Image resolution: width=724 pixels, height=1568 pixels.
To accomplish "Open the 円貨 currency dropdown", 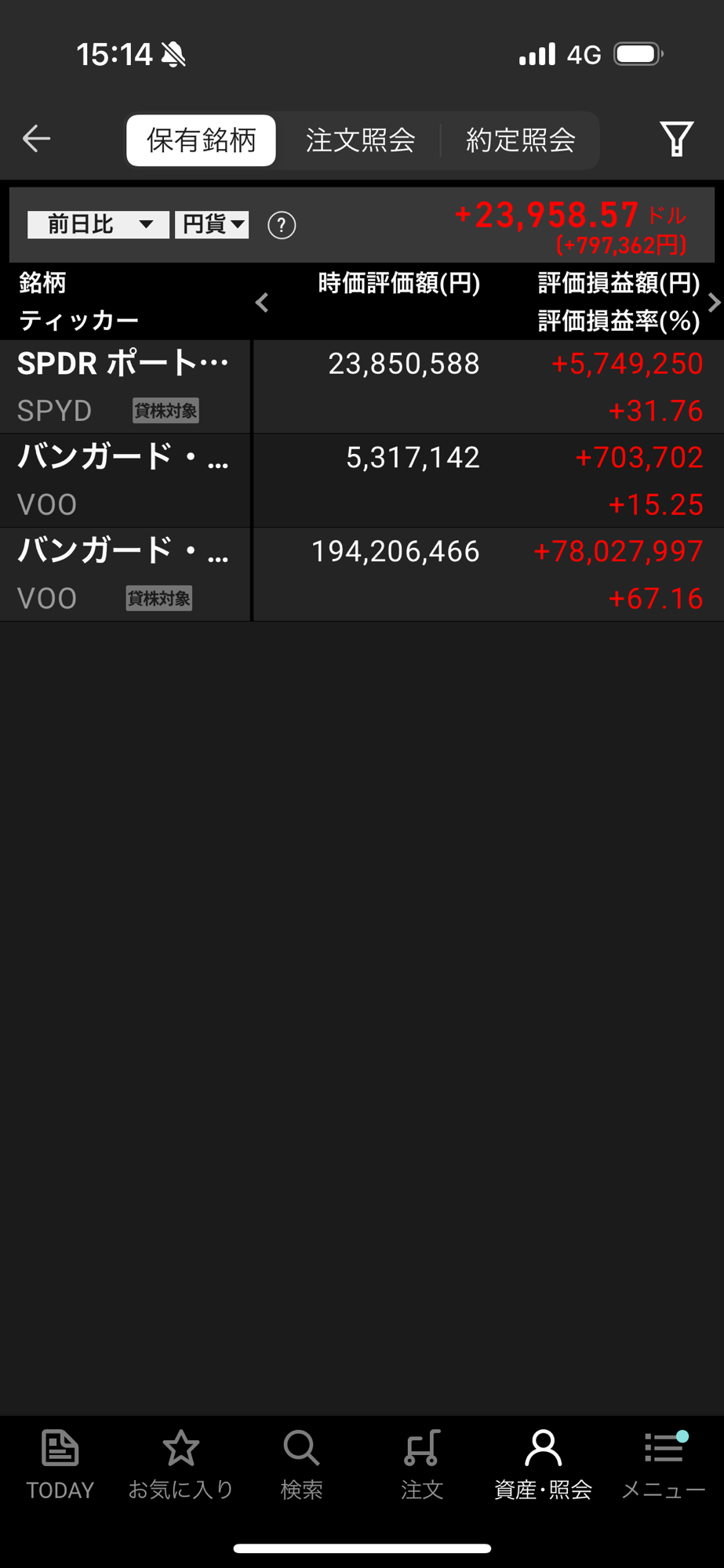I will coord(212,225).
